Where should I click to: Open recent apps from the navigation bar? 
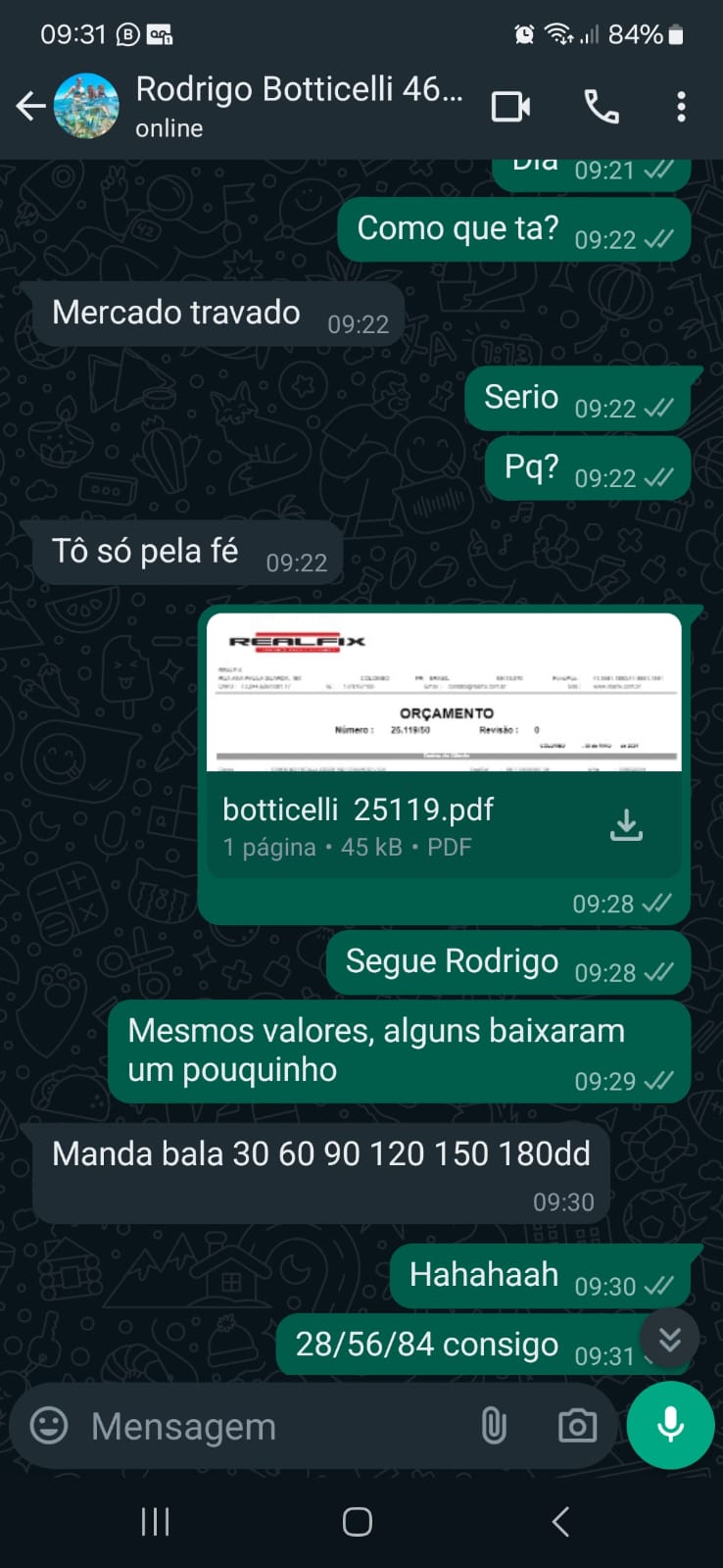point(155,1521)
